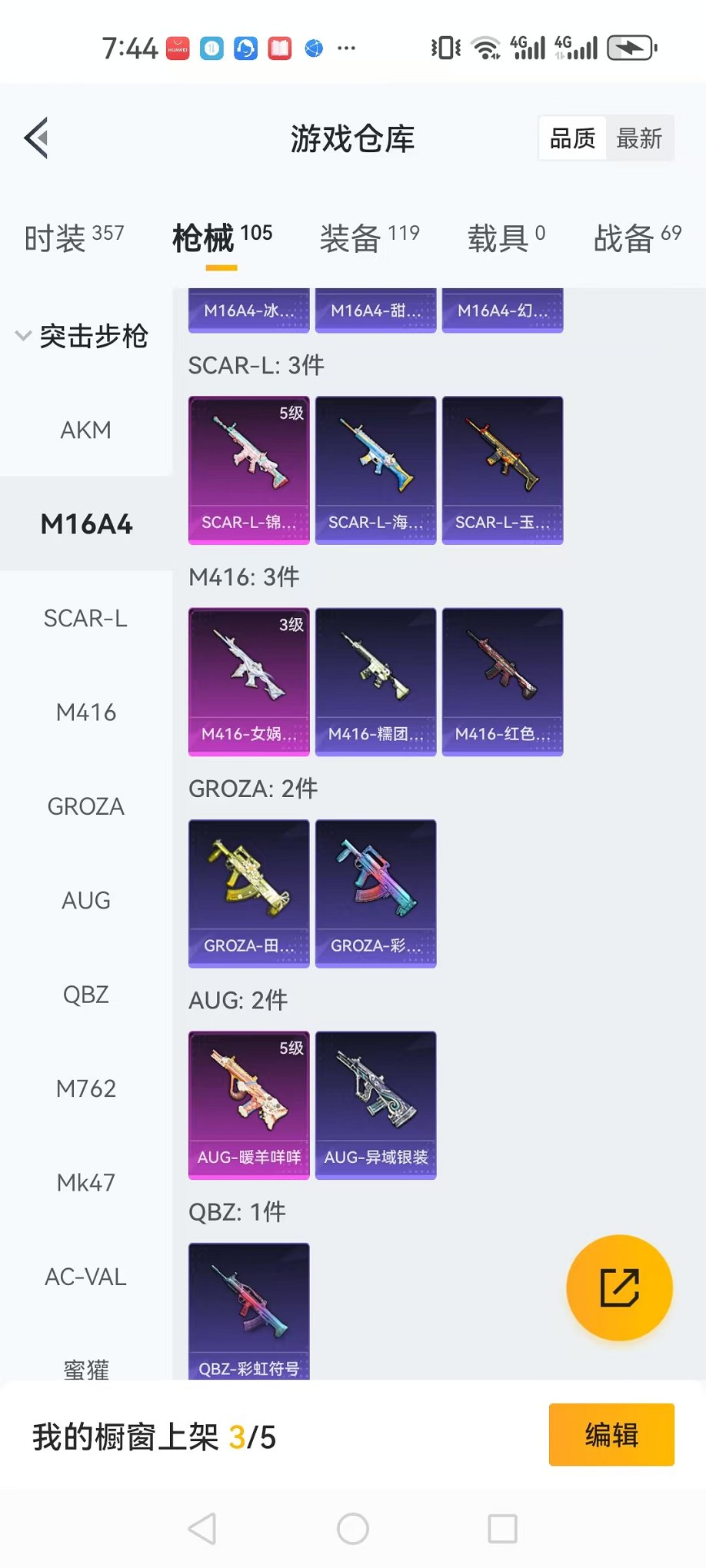This screenshot has height=1568, width=706.
Task: View the AUG-异域银装 skin
Action: coord(375,1105)
